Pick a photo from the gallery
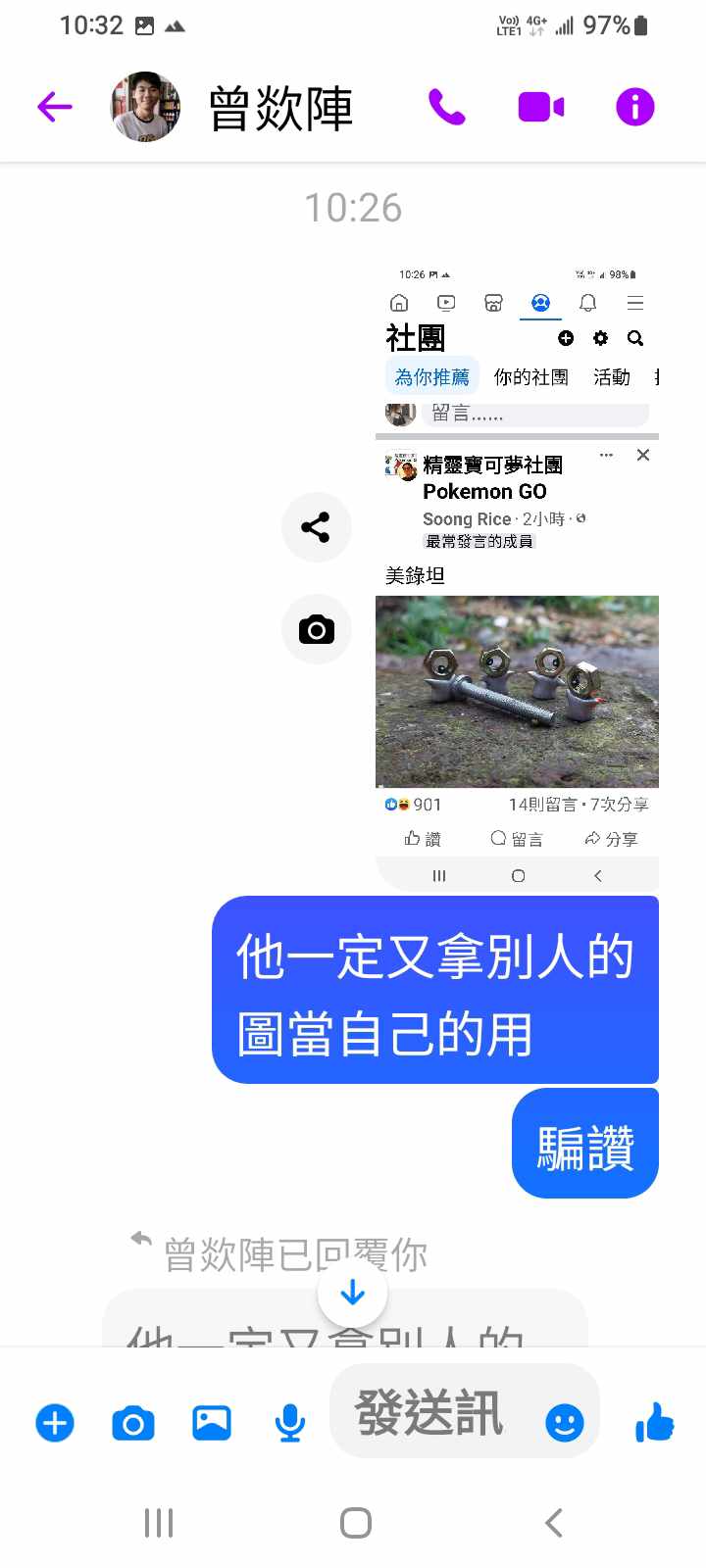The height and width of the screenshot is (1568, 706). [x=212, y=1422]
